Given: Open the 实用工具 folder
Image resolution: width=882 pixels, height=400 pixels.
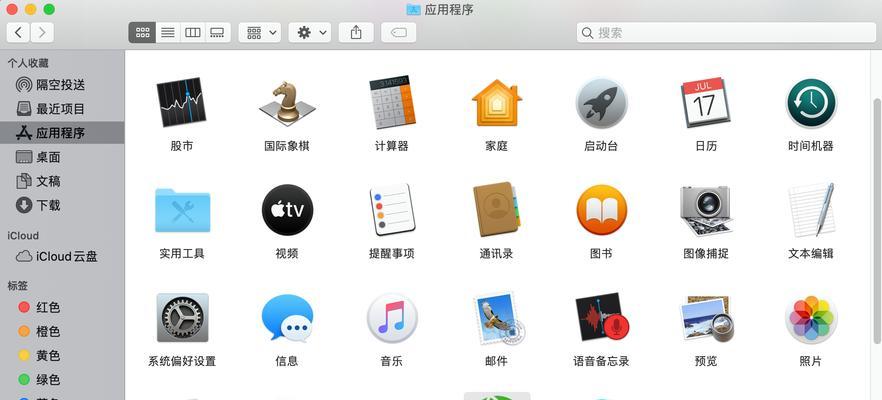Looking at the screenshot, I should click(182, 211).
